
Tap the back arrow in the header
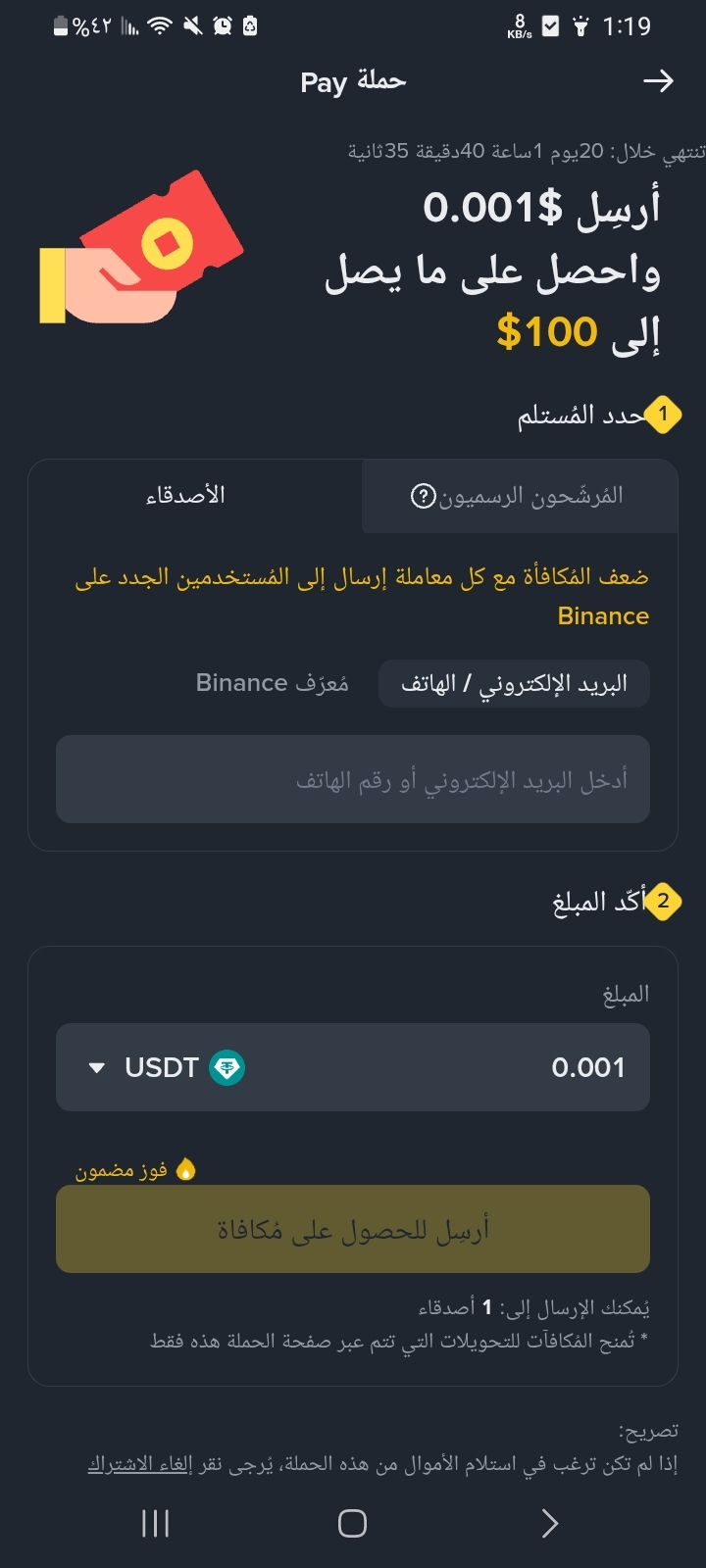pos(658,81)
